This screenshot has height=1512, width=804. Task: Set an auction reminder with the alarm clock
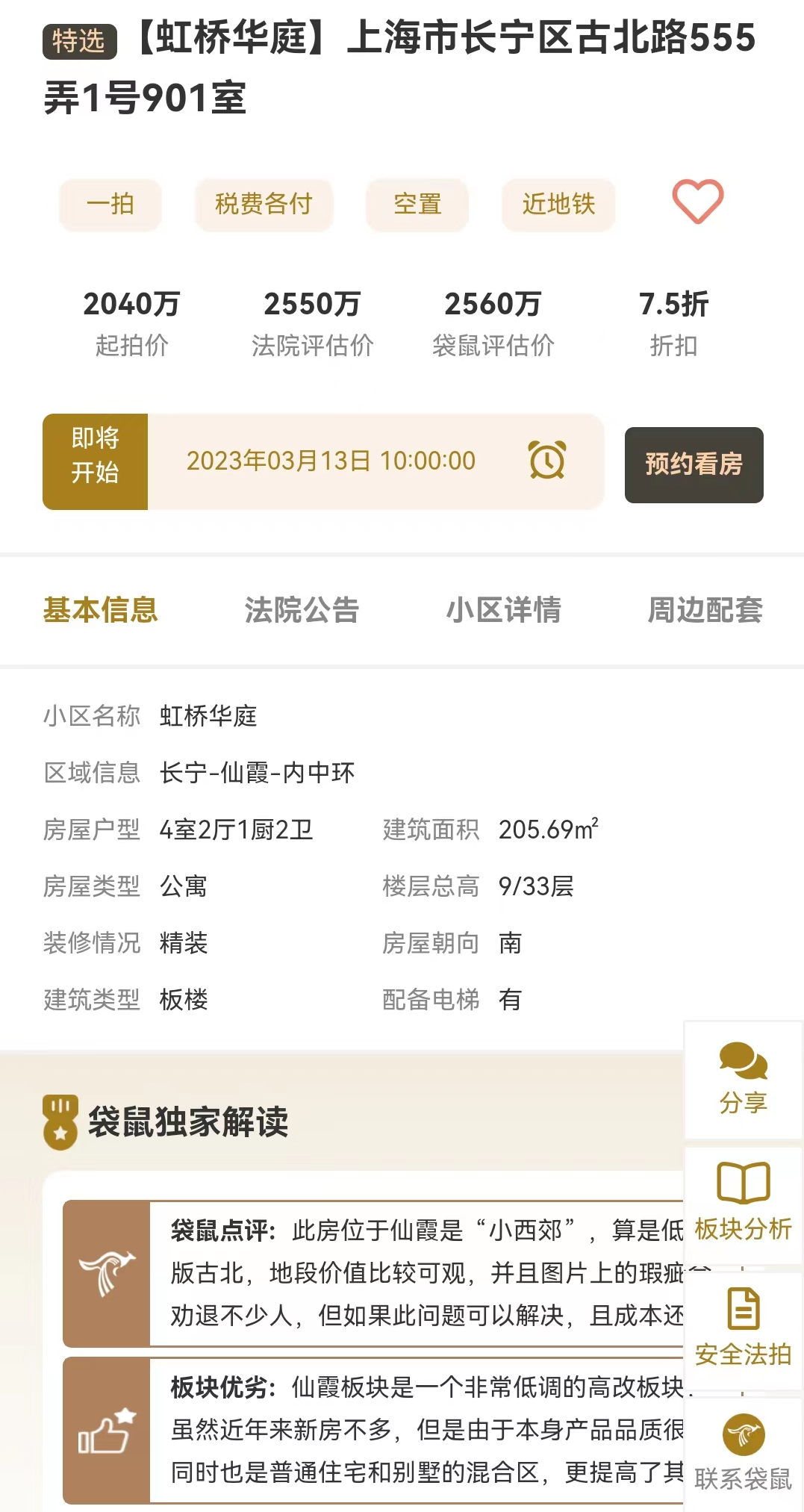(547, 460)
